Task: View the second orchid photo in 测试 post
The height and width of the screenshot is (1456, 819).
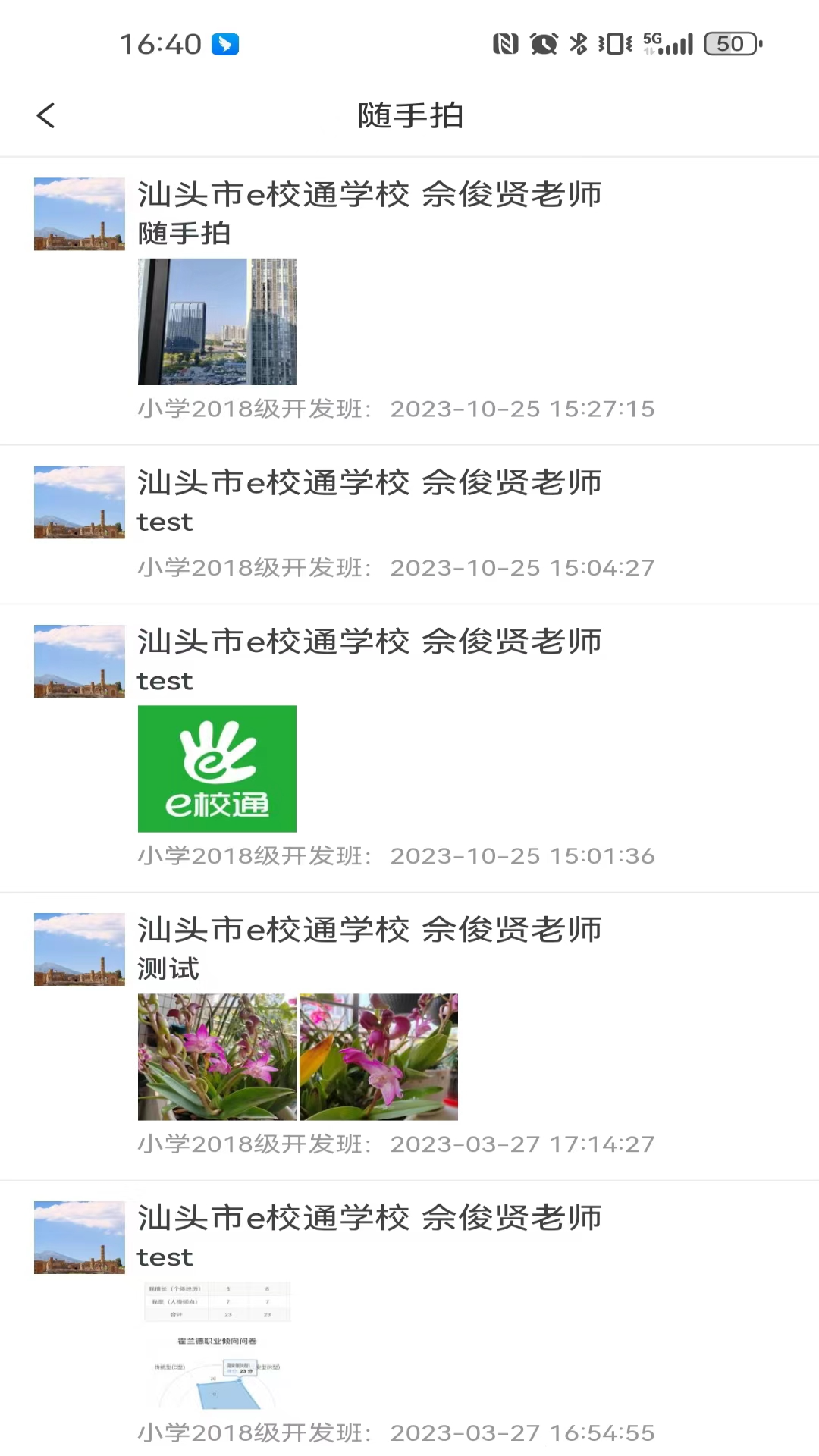Action: [378, 1056]
